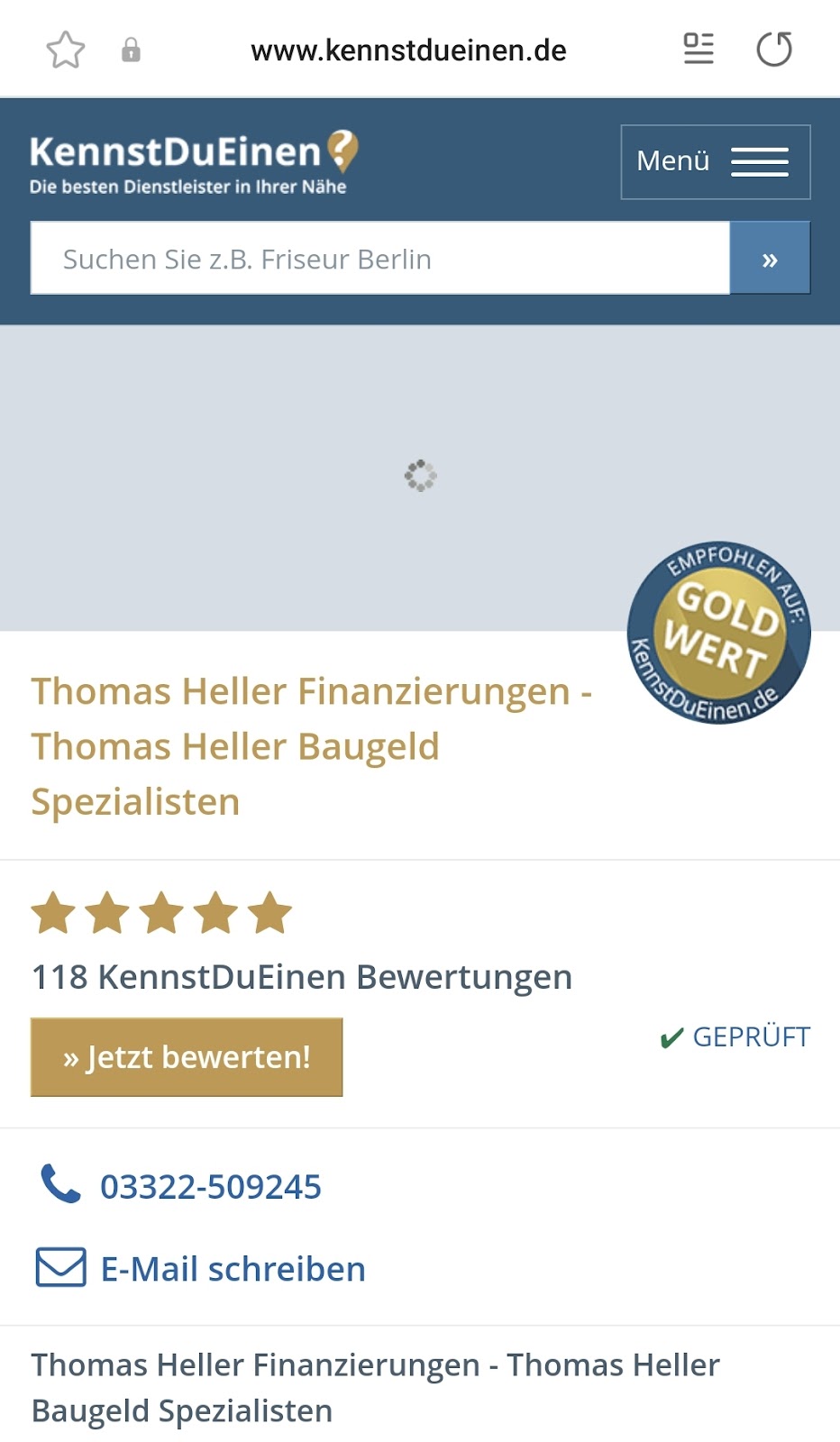Reload the current page
Viewport: 840px width, 1442px height.
click(x=774, y=49)
